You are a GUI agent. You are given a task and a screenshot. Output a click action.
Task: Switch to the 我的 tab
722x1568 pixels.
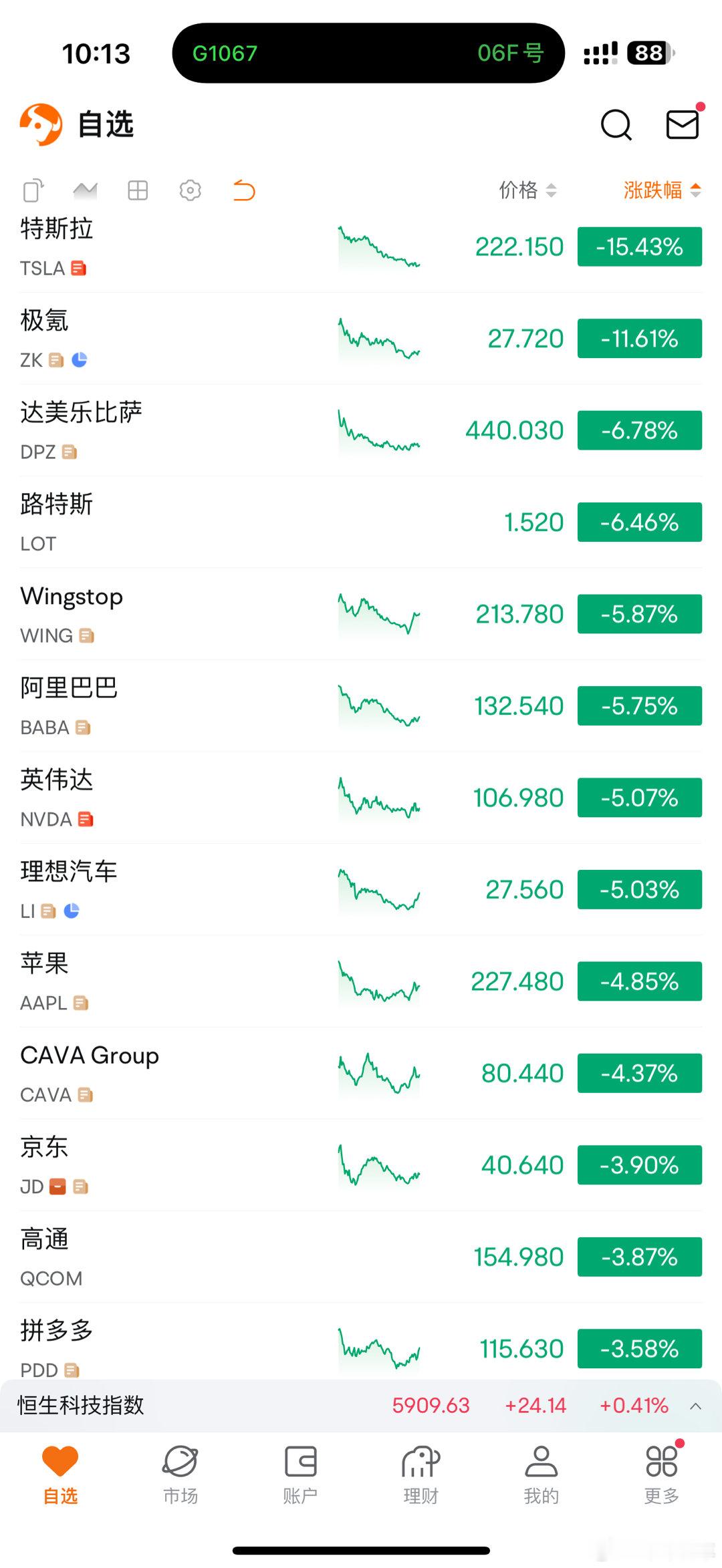click(541, 1475)
